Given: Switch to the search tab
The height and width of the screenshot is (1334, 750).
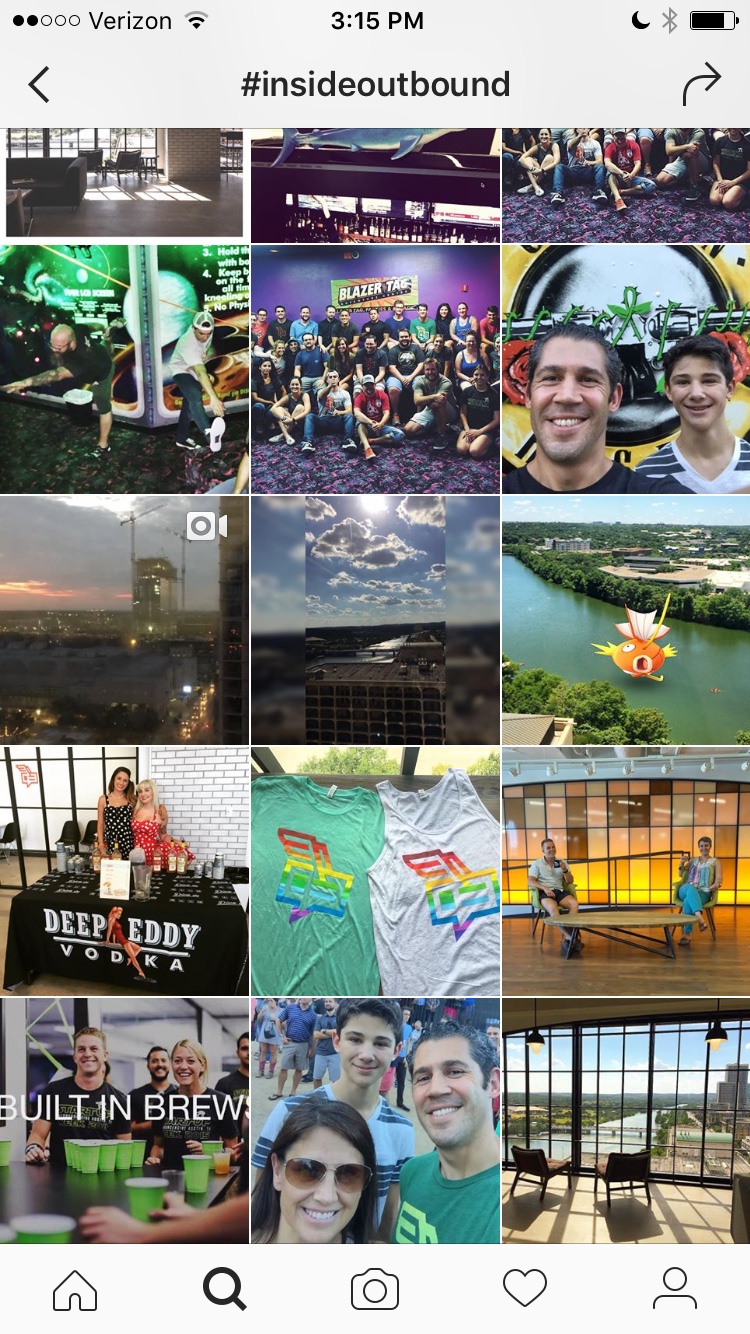Looking at the screenshot, I should 225,1290.
